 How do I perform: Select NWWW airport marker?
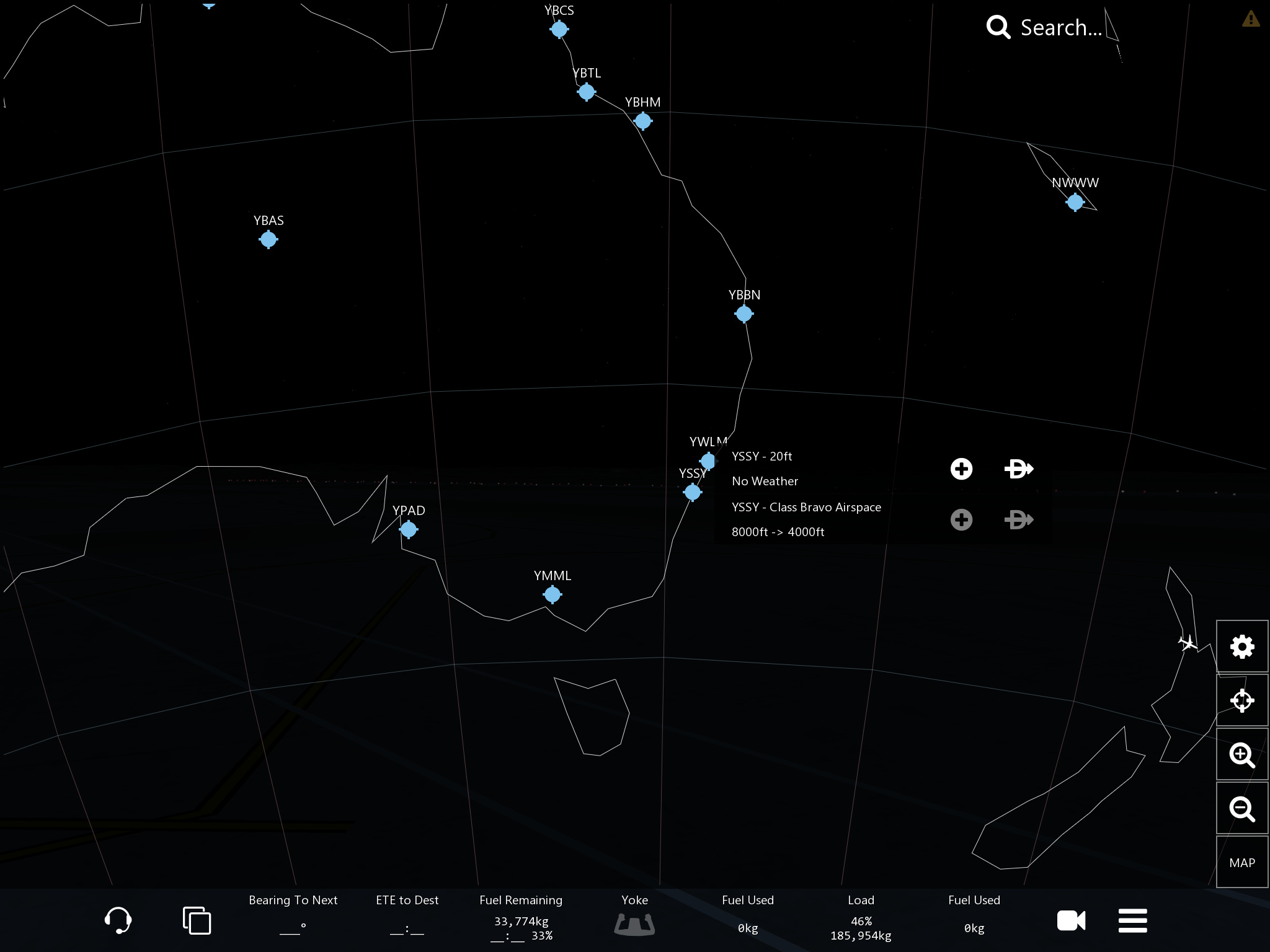(1075, 201)
